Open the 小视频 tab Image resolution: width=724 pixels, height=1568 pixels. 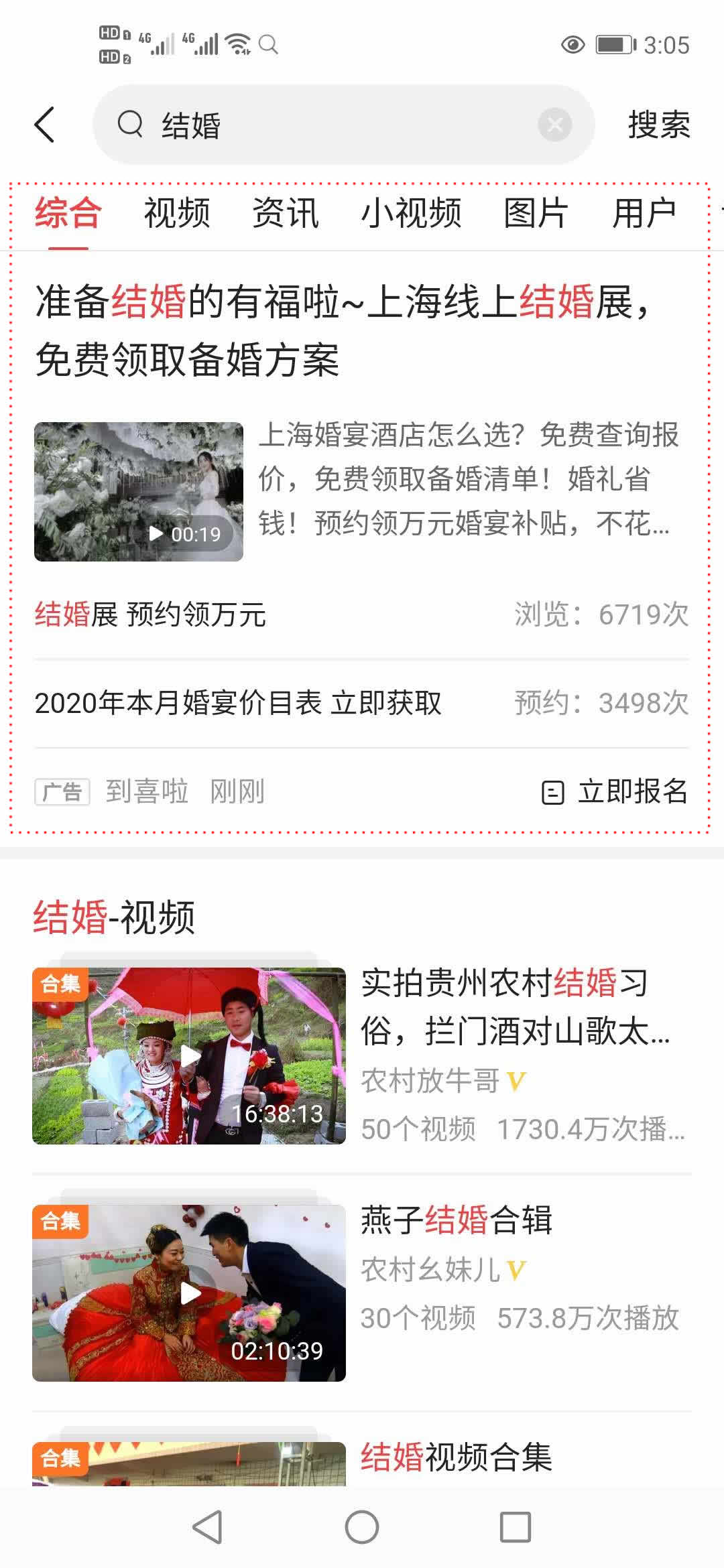point(411,214)
